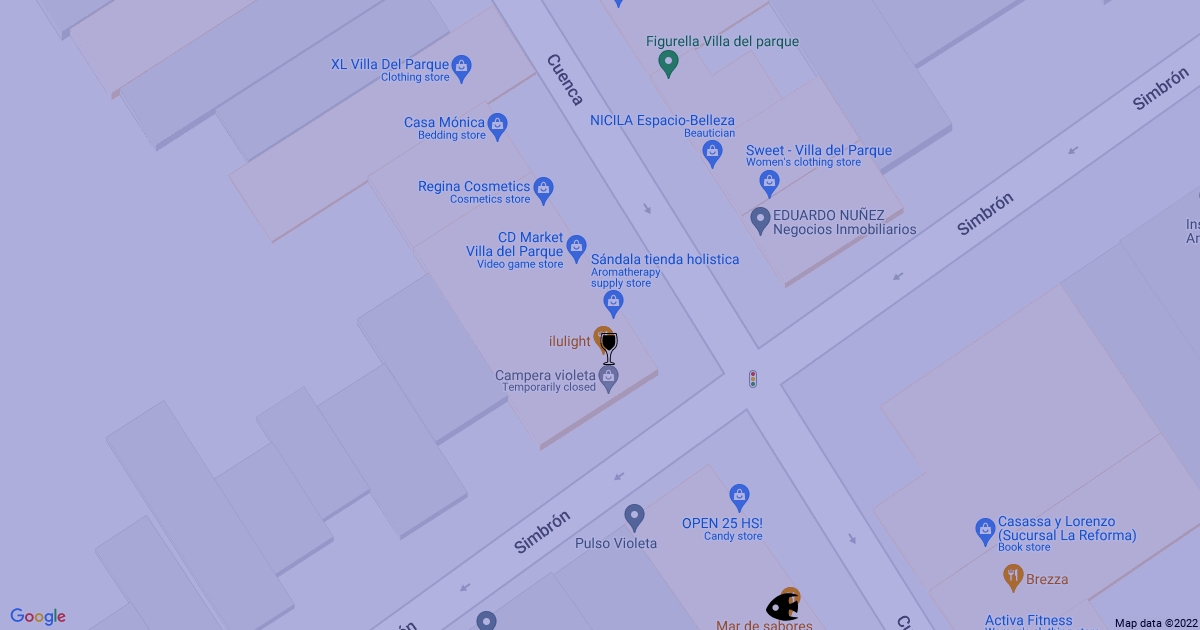The image size is (1200, 630).
Task: Tap the Regina Cosmetics store marker
Action: pyautogui.click(x=543, y=187)
